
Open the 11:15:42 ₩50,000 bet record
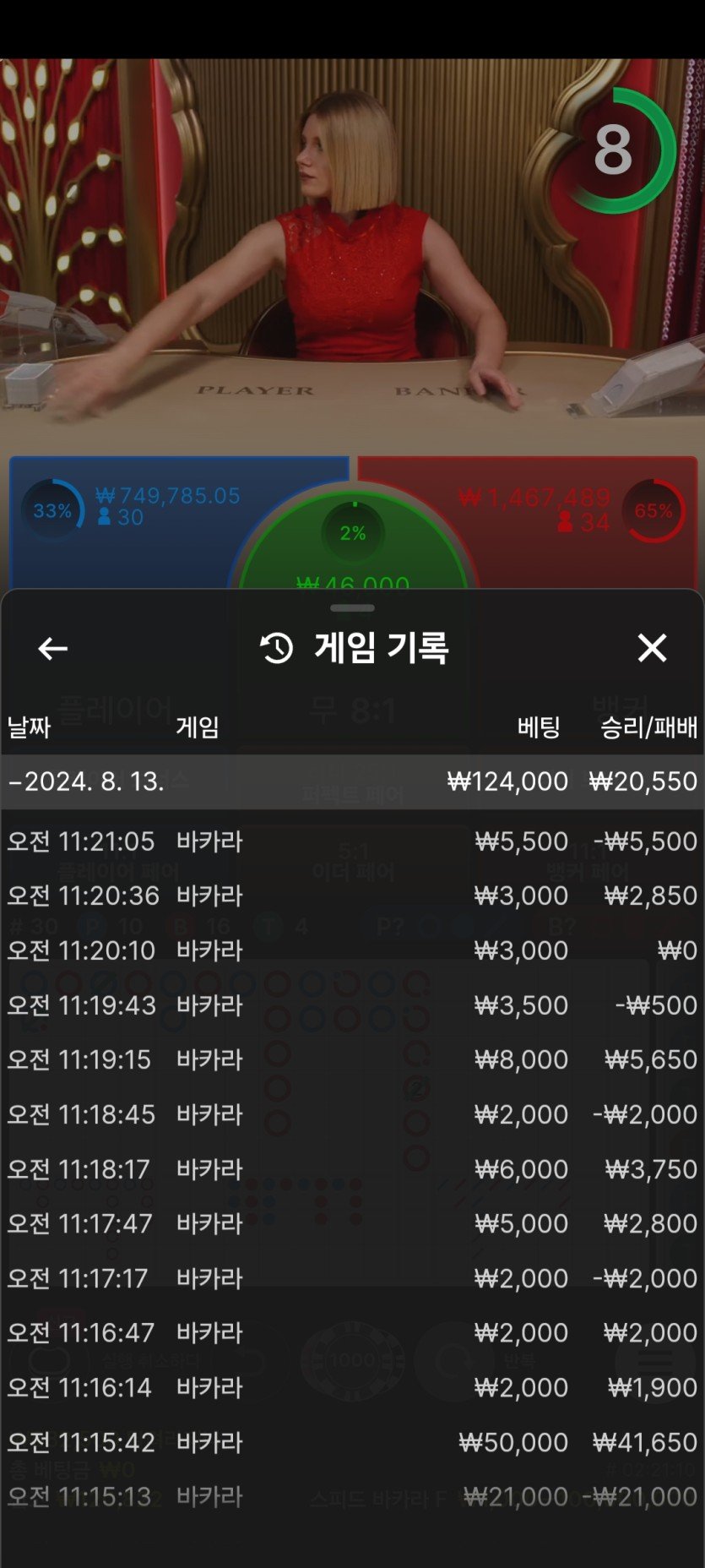pos(352,1442)
